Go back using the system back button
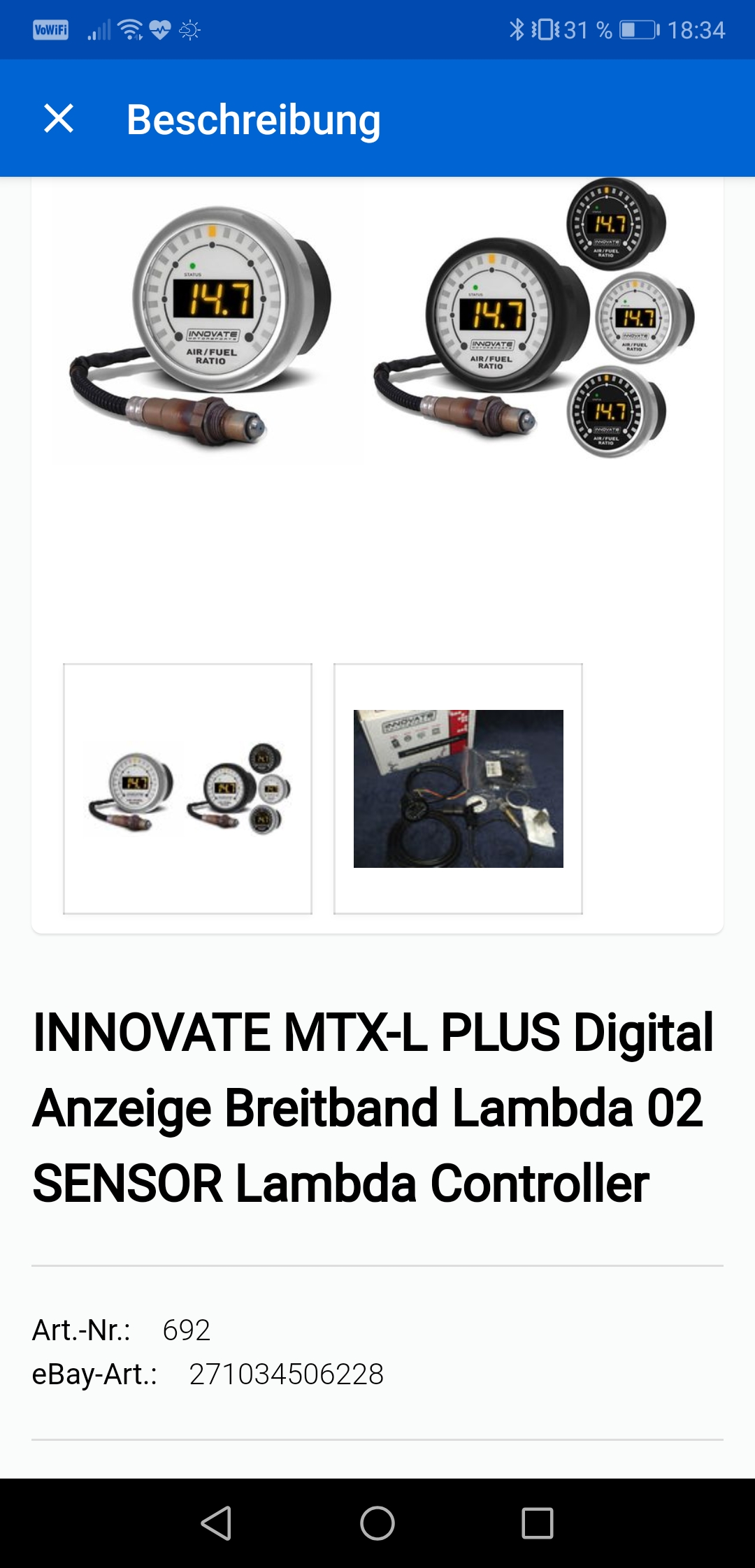This screenshot has height=1568, width=755. (x=216, y=1523)
